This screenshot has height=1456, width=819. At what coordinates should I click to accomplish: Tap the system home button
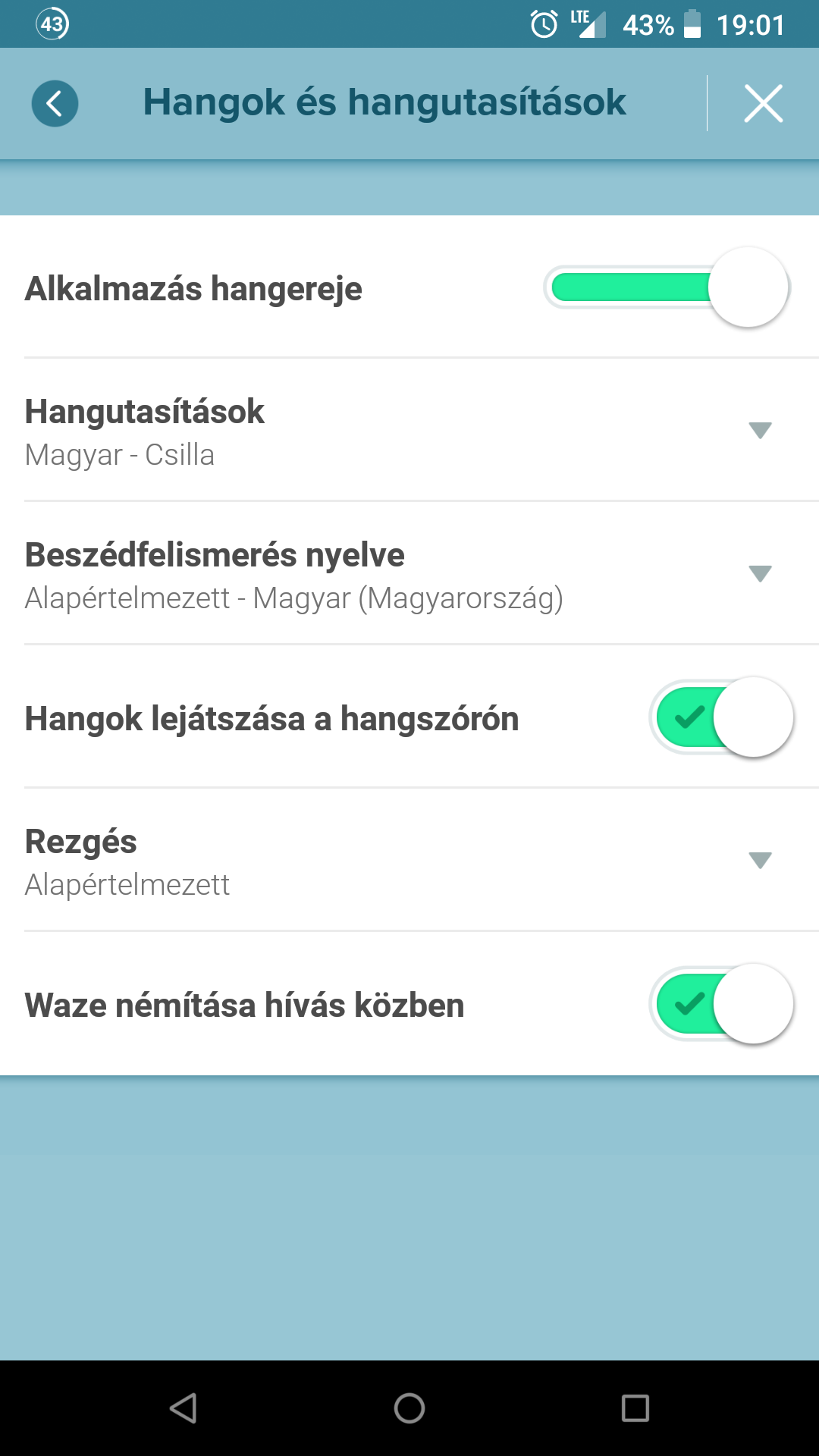pyautogui.click(x=409, y=1408)
